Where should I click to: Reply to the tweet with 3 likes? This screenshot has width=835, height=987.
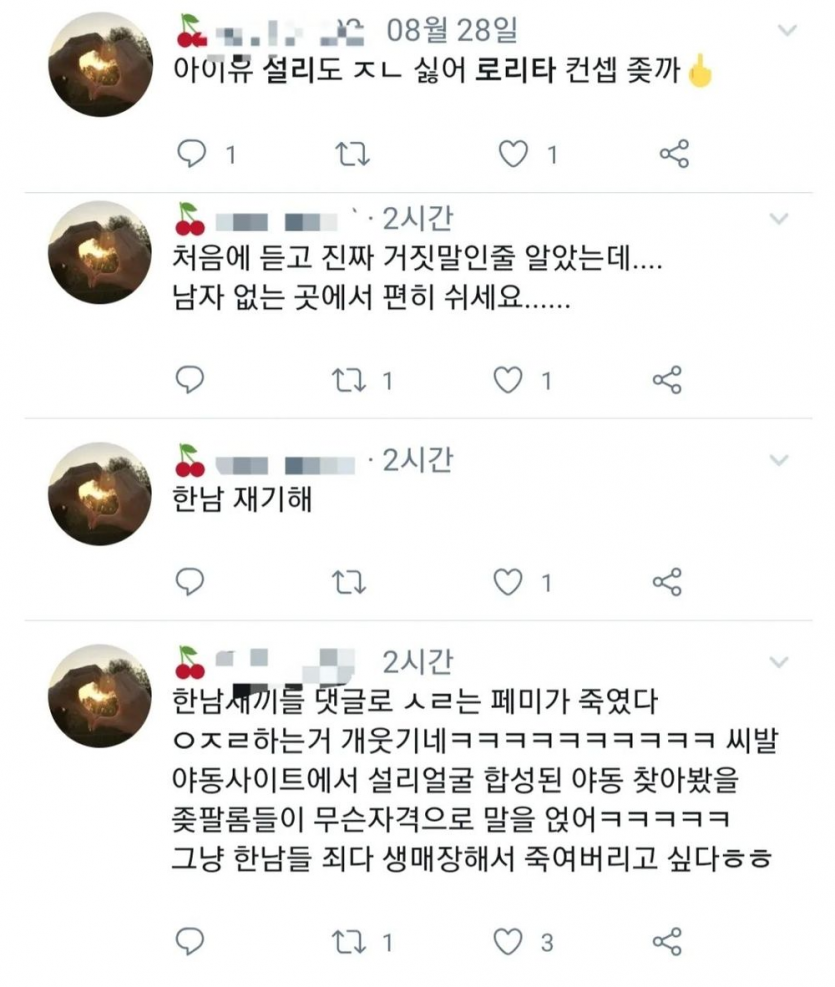(x=190, y=941)
